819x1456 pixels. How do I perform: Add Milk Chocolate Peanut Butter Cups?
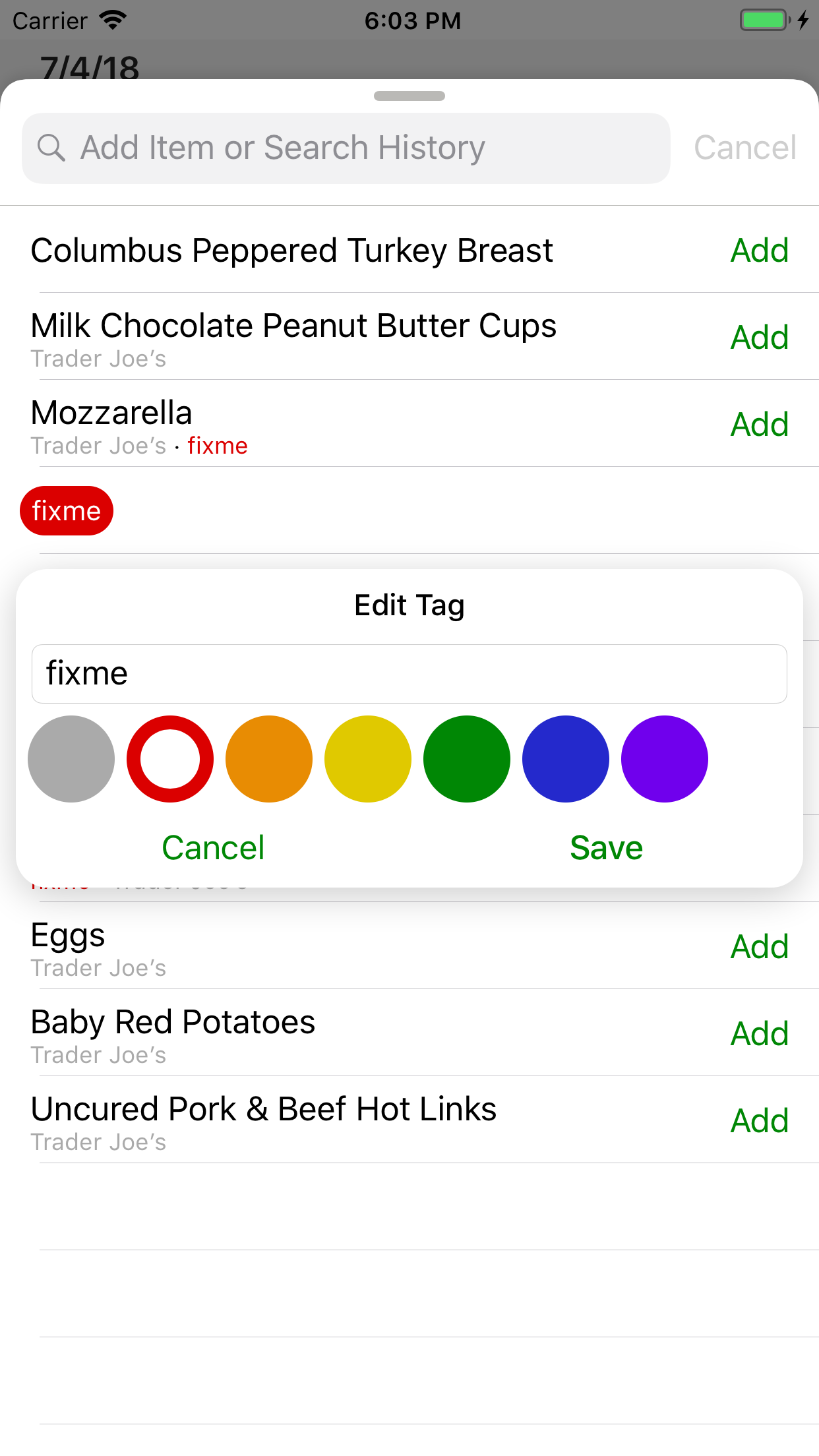(760, 338)
